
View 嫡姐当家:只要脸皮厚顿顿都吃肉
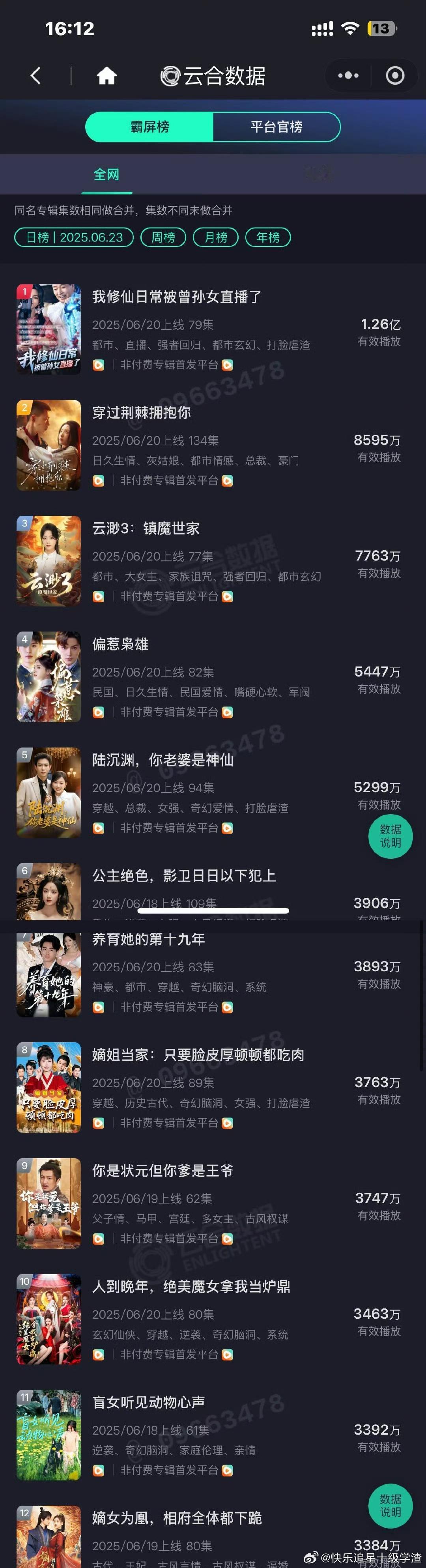click(x=198, y=1054)
